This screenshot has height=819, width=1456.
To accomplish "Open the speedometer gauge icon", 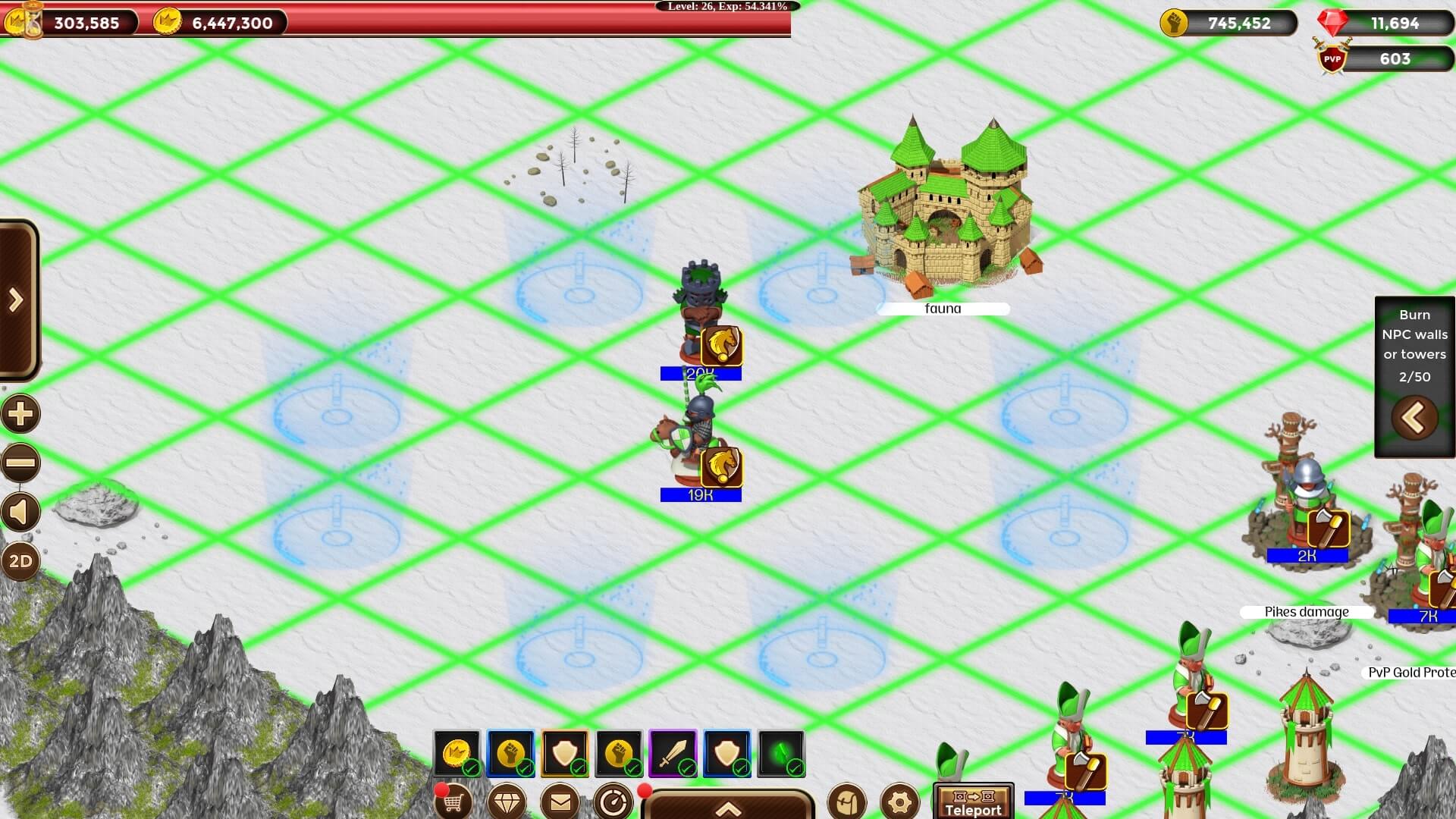I will (613, 802).
